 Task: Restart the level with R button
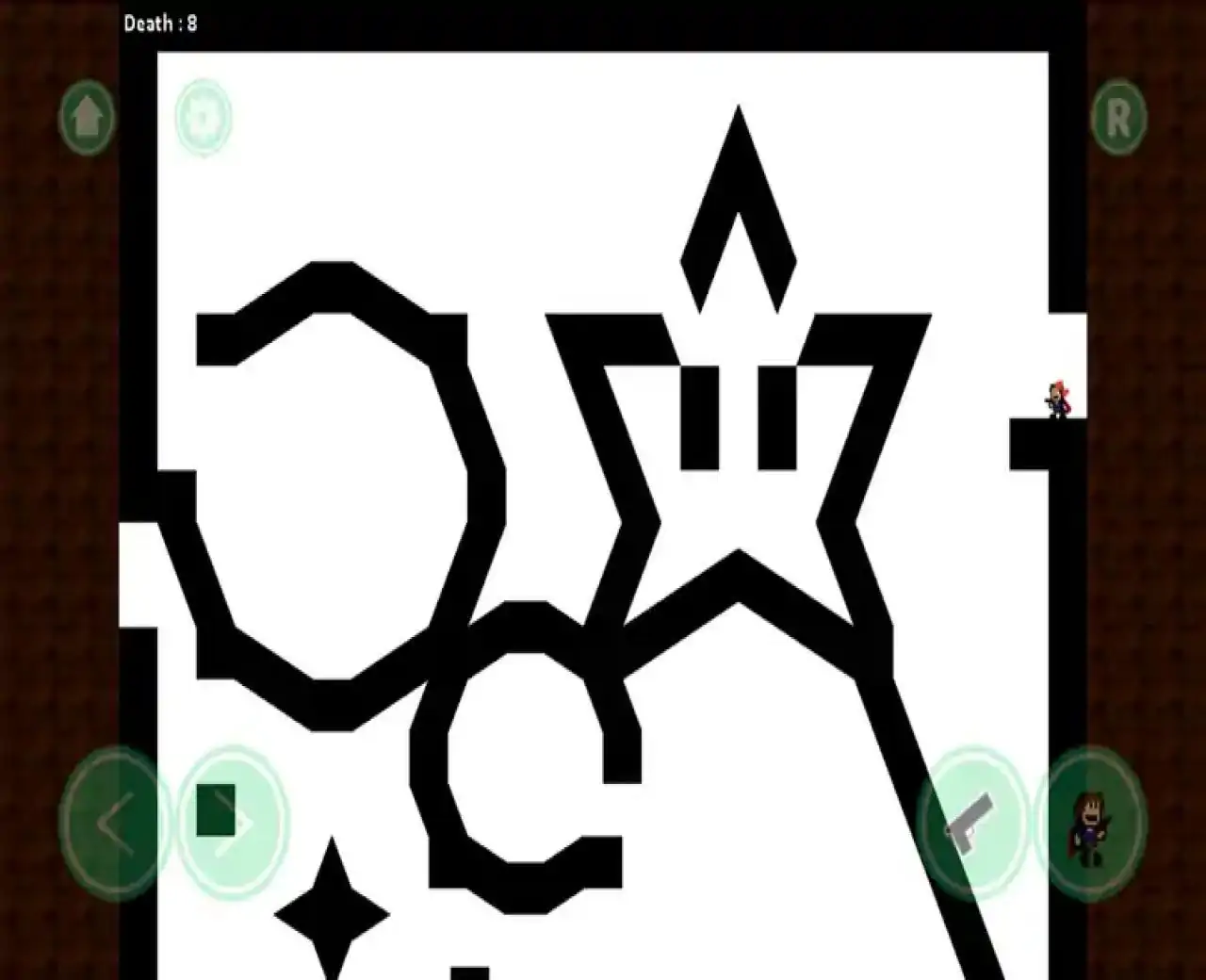click(1118, 118)
